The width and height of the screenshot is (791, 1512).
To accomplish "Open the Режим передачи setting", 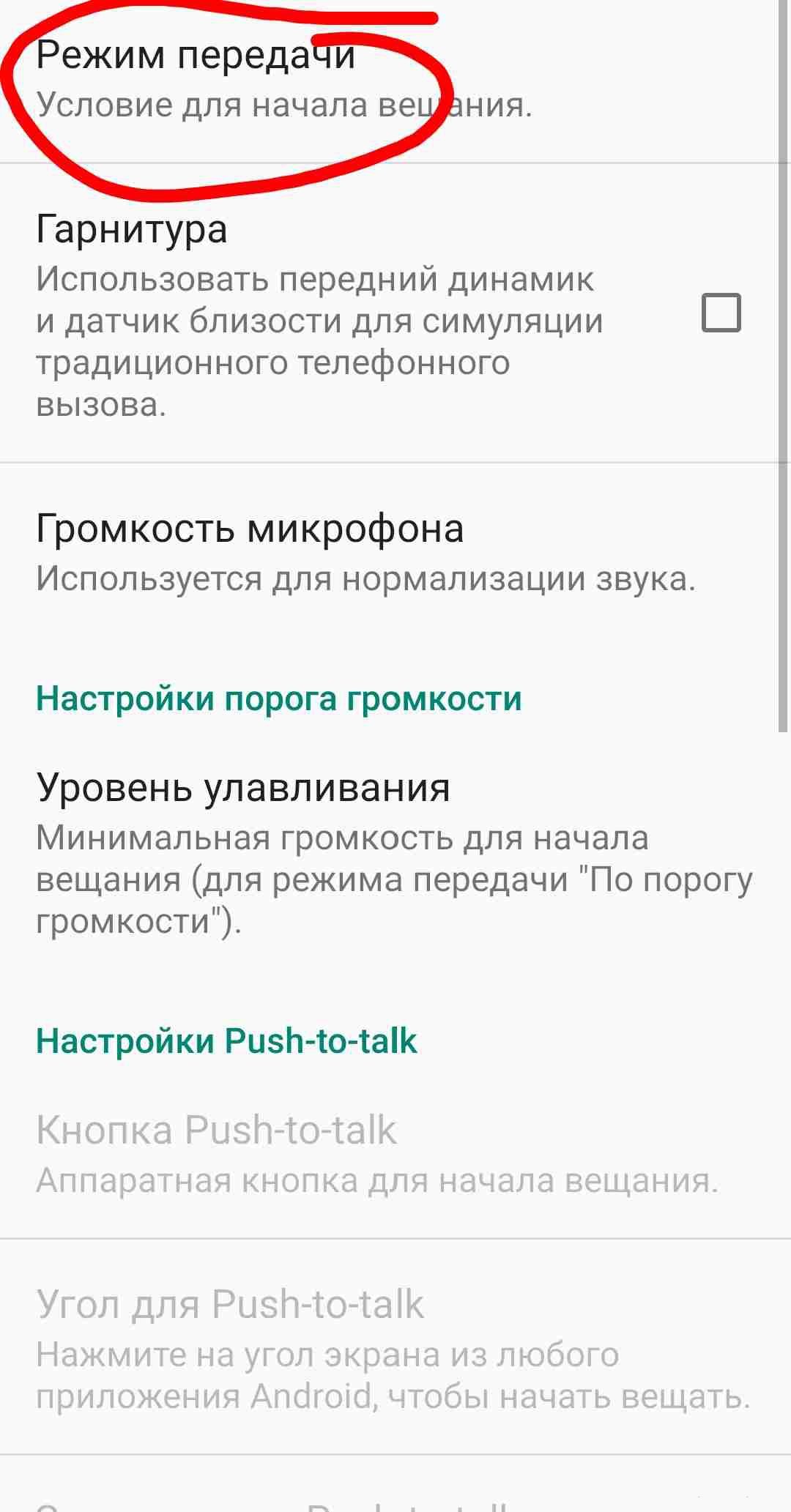I will 388,81.
